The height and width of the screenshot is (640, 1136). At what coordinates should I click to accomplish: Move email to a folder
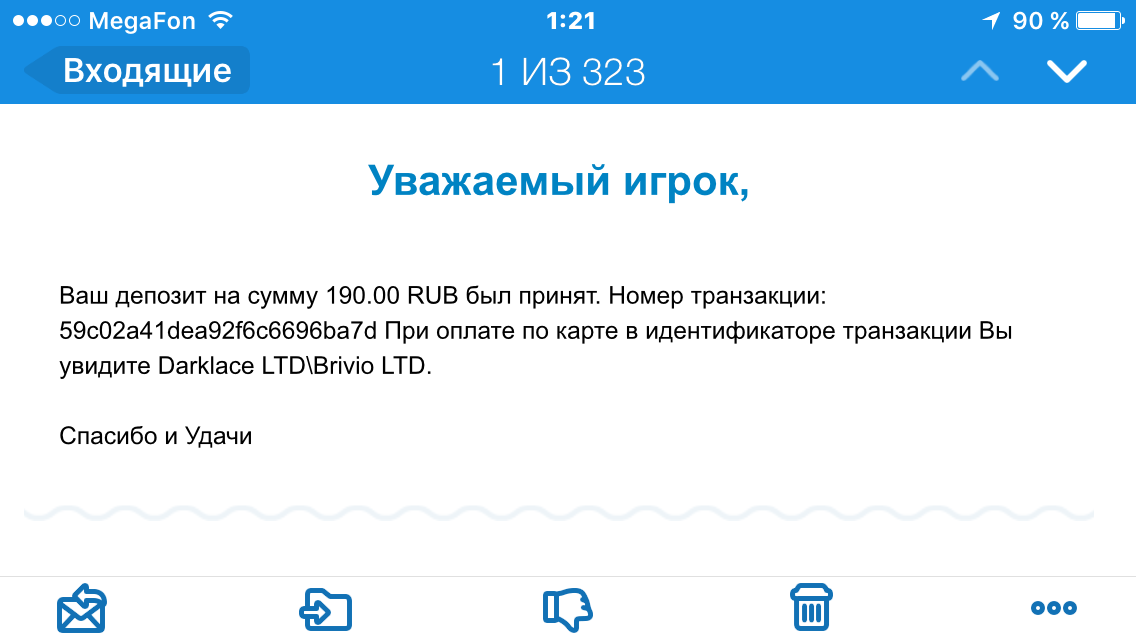click(325, 608)
